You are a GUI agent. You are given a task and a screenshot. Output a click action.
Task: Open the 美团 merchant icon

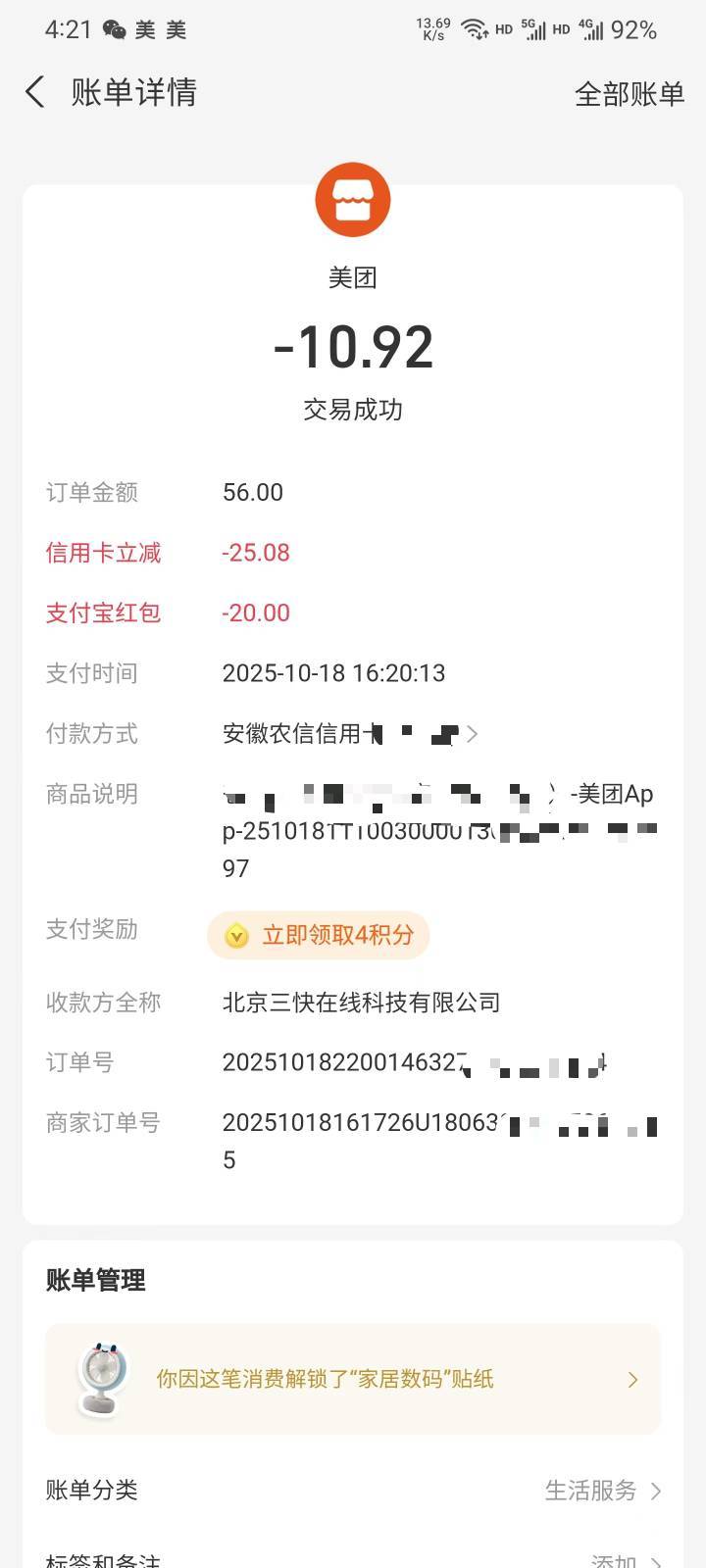(353, 200)
